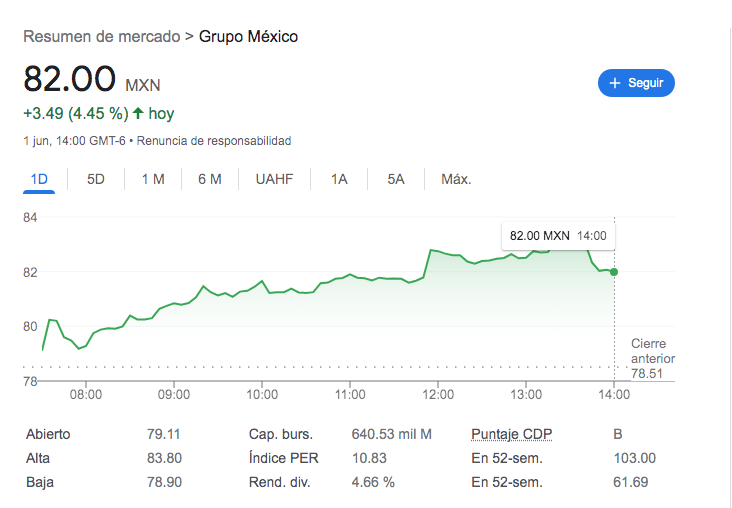Open the Resumen de mercado breadcrumb
This screenshot has height=508, width=732.
click(x=102, y=37)
